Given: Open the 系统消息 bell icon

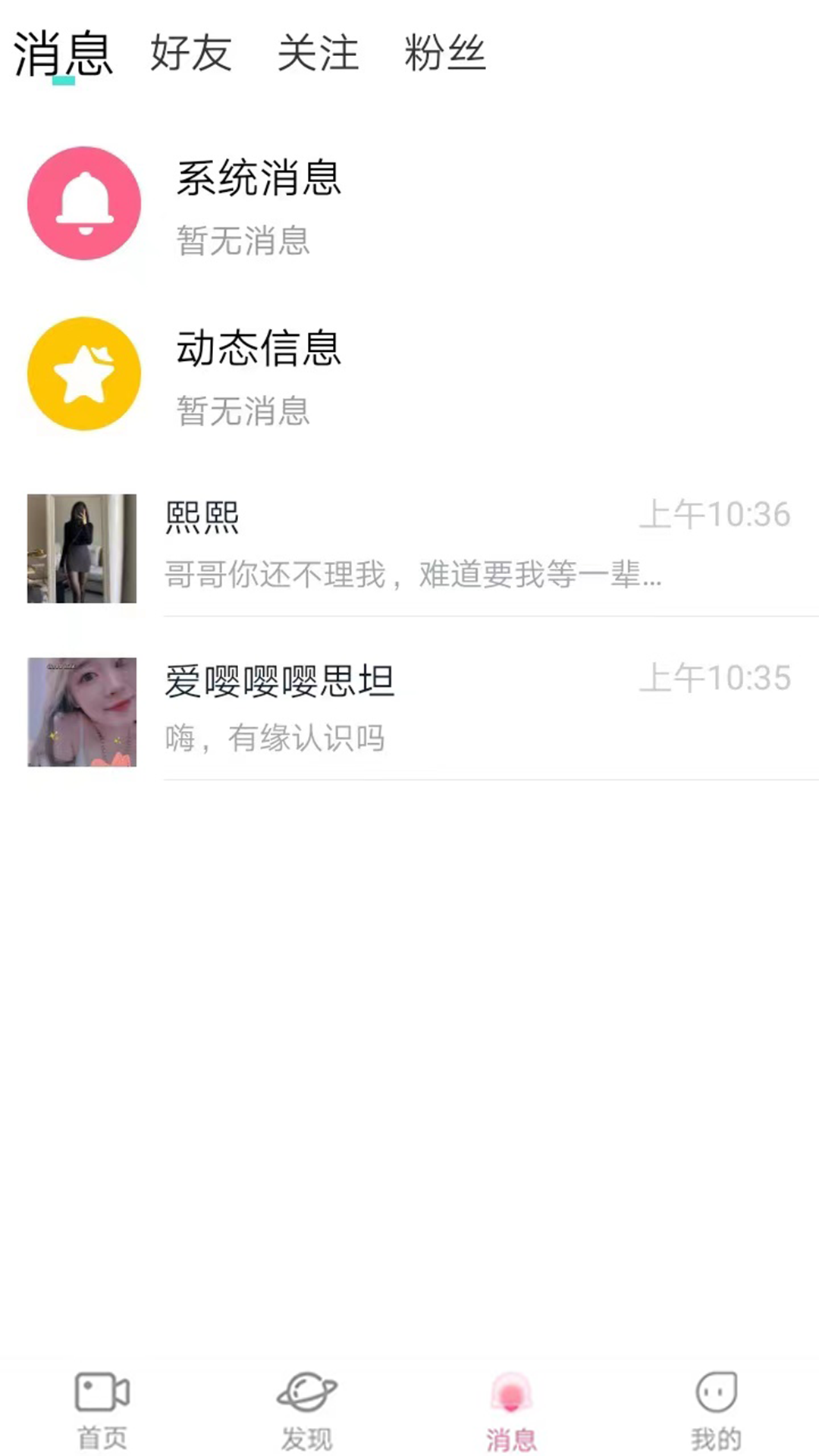Looking at the screenshot, I should (x=83, y=202).
